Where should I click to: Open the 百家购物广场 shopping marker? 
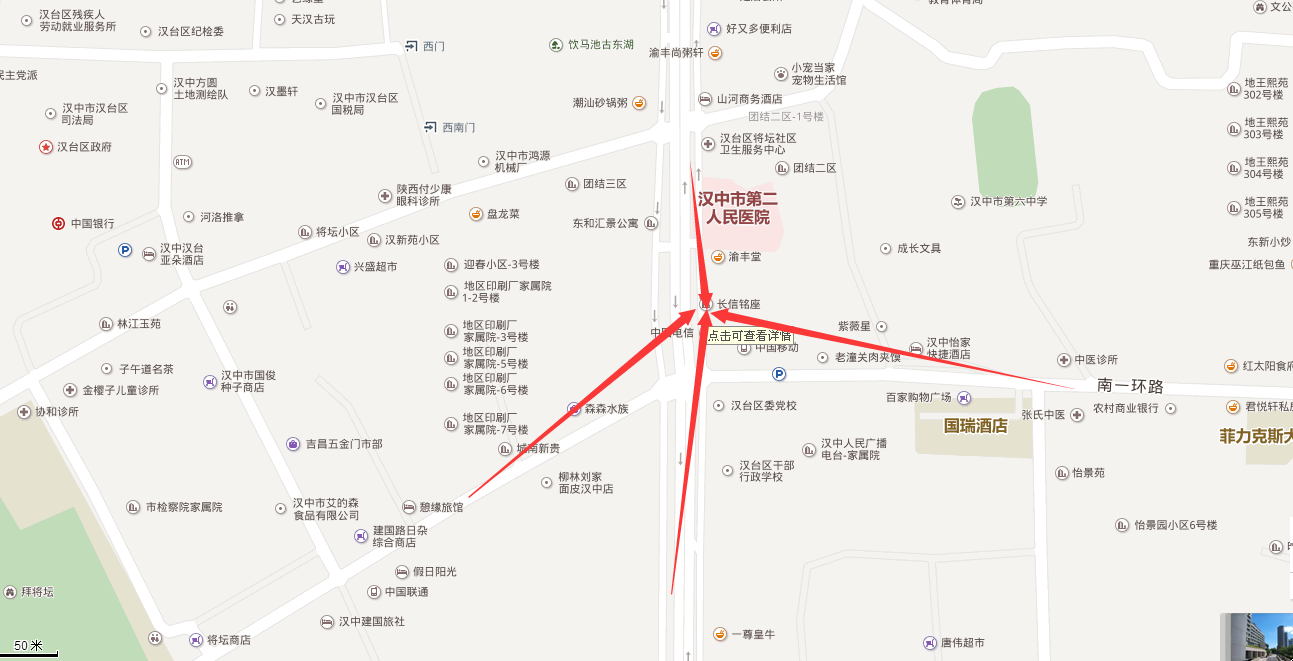pos(964,398)
